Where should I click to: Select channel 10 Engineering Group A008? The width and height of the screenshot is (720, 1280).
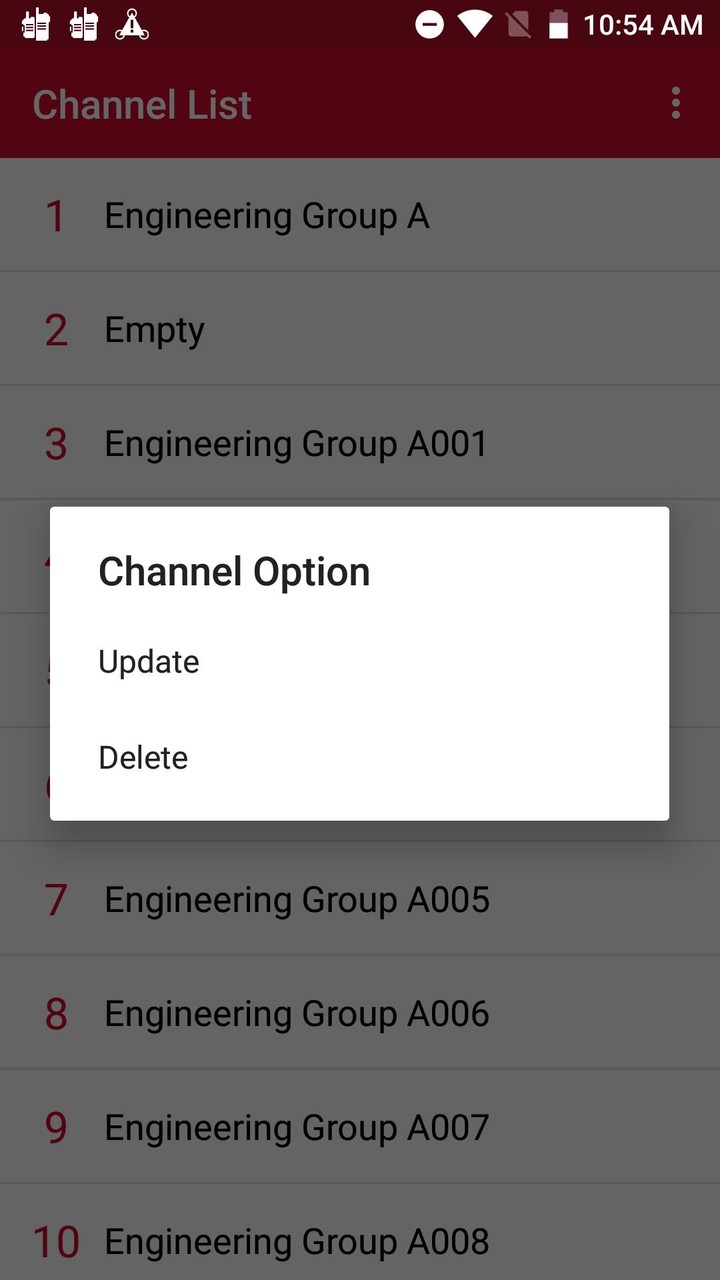click(x=296, y=1241)
